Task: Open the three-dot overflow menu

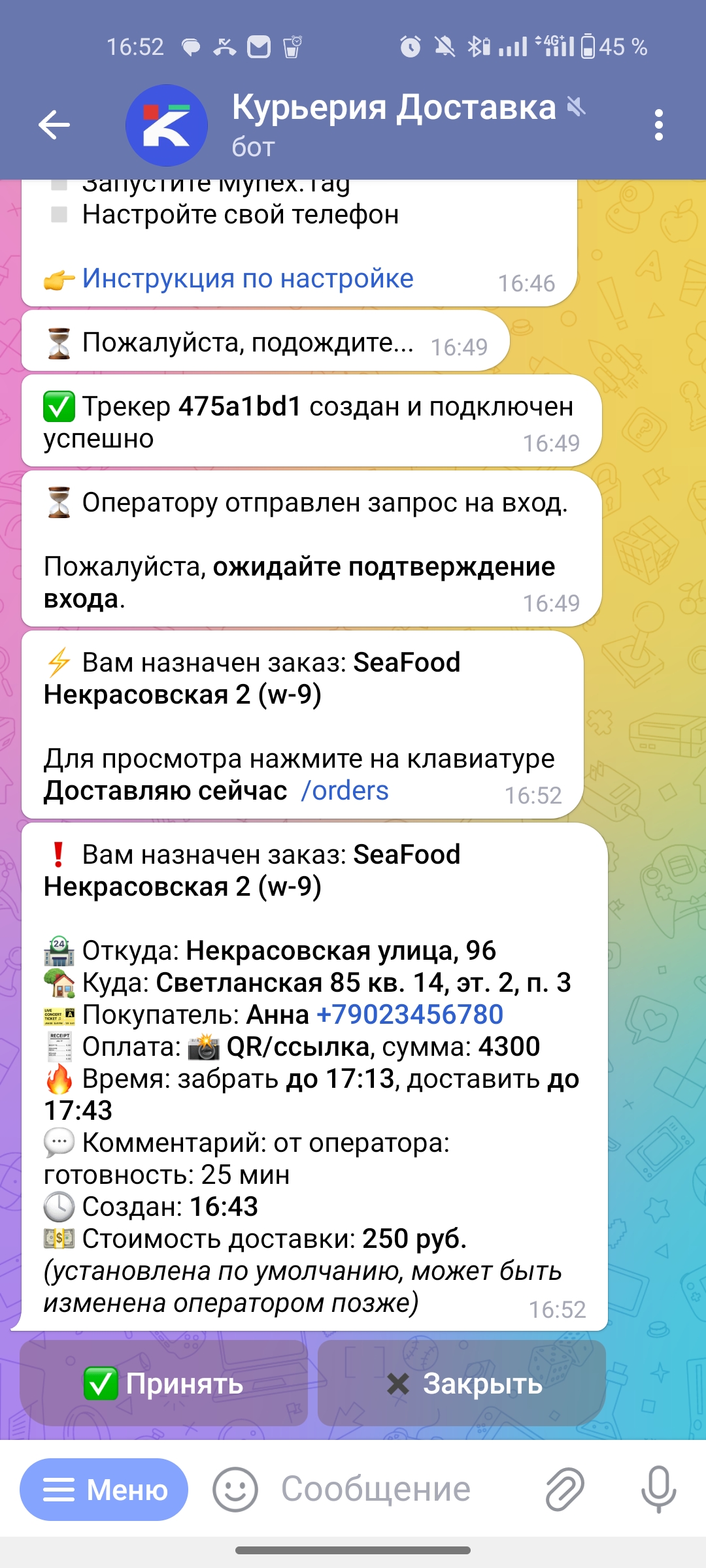Action: (x=658, y=124)
